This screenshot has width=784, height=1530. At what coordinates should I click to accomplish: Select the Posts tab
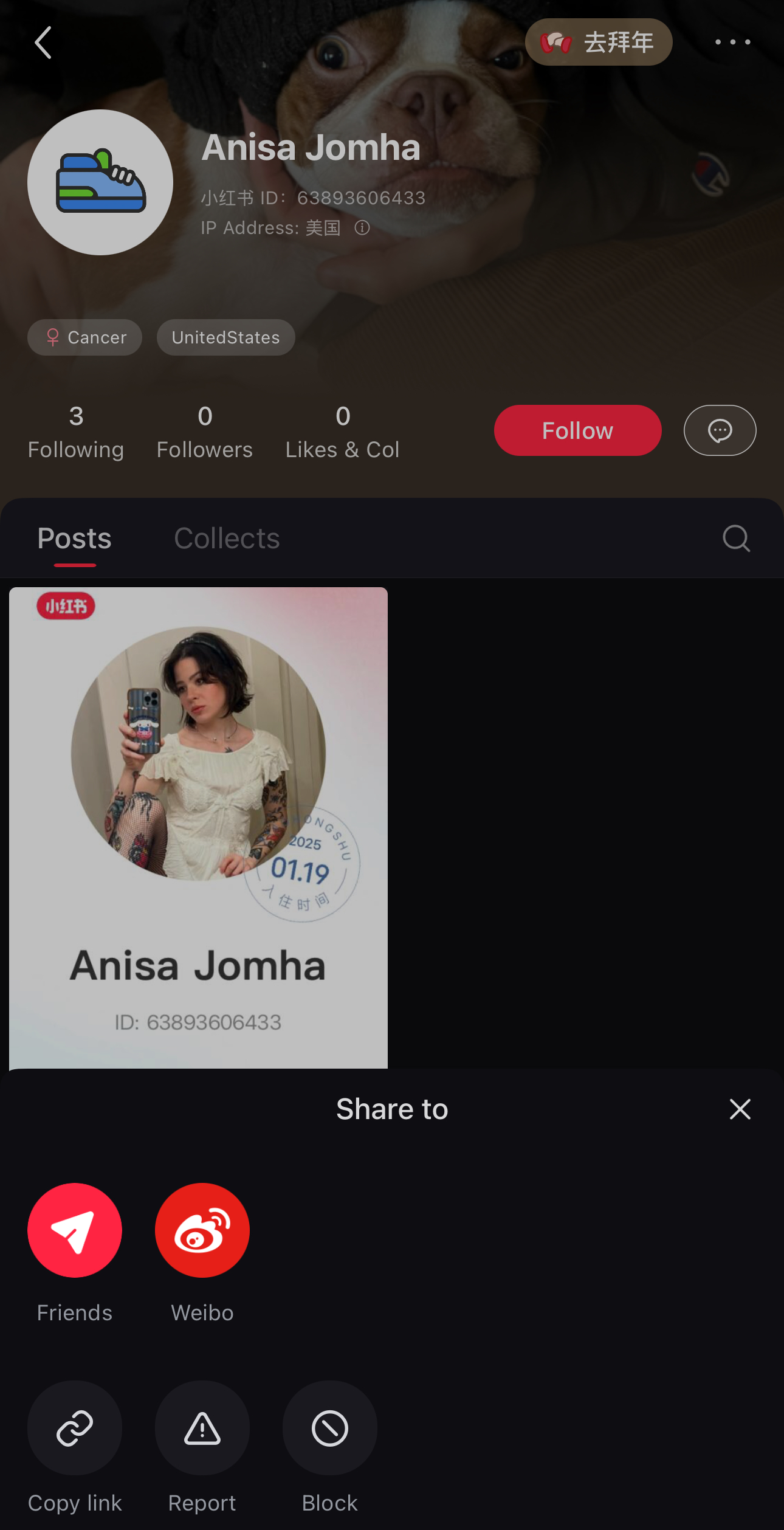[75, 539]
